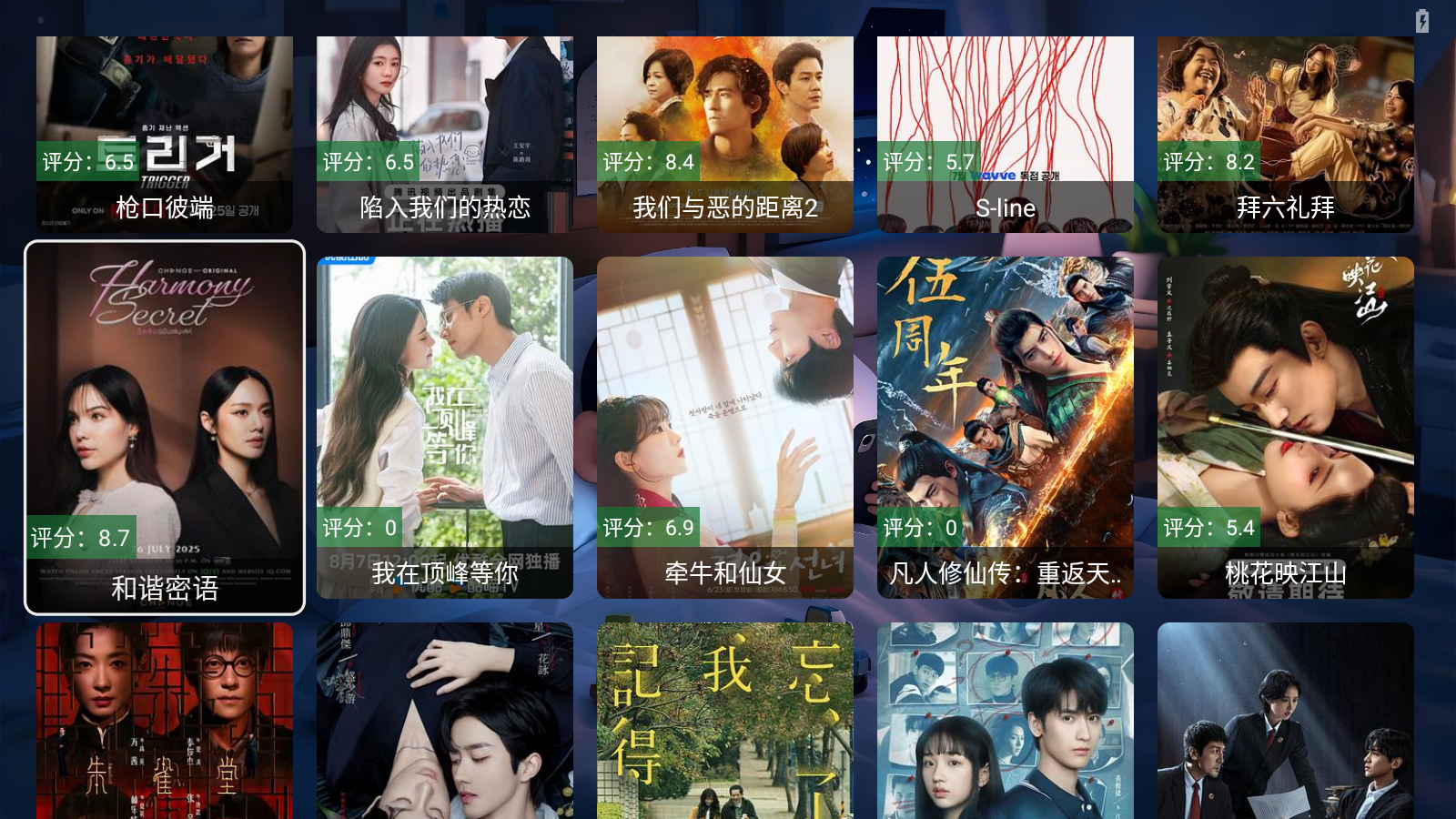Choose the S-line show card
Image resolution: width=1456 pixels, height=819 pixels.
click(x=1006, y=134)
